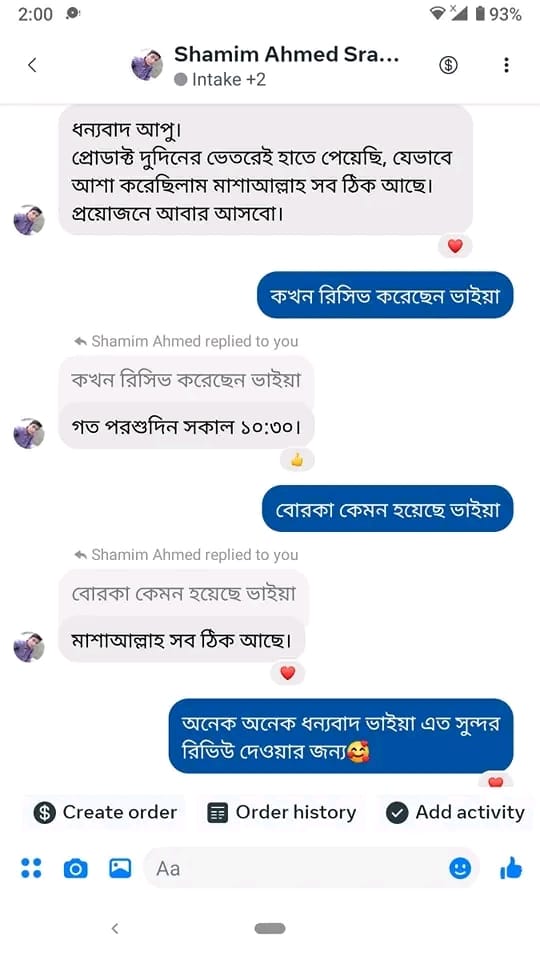Open the camera to take a photo
This screenshot has width=540, height=960.
76,868
